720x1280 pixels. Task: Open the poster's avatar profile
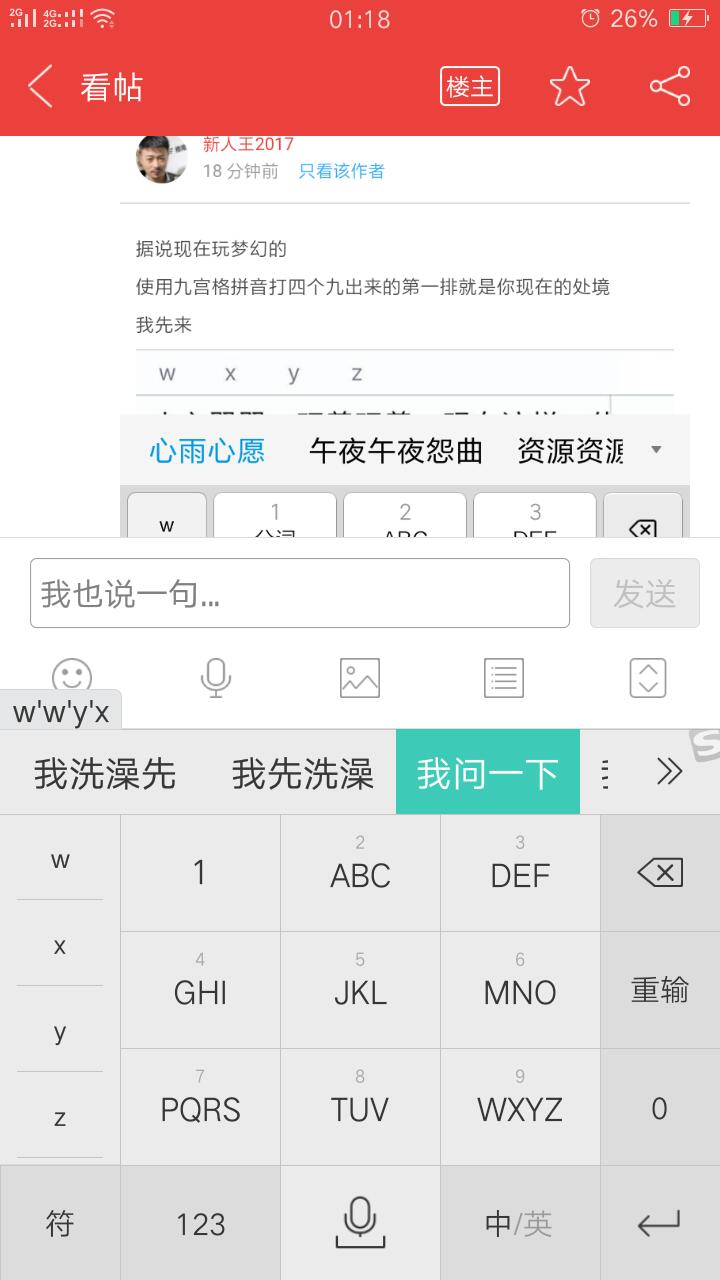(161, 158)
